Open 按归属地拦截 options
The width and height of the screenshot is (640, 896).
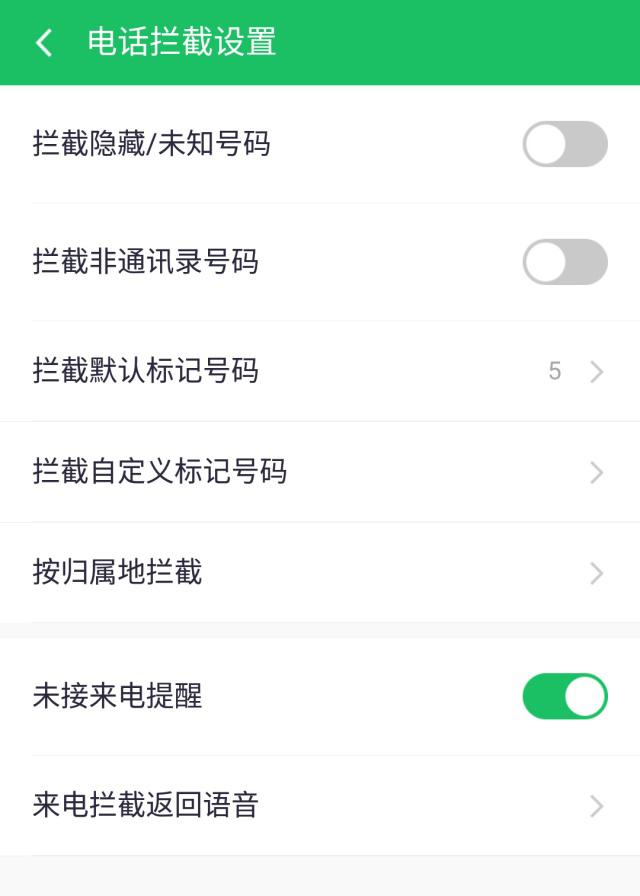320,572
